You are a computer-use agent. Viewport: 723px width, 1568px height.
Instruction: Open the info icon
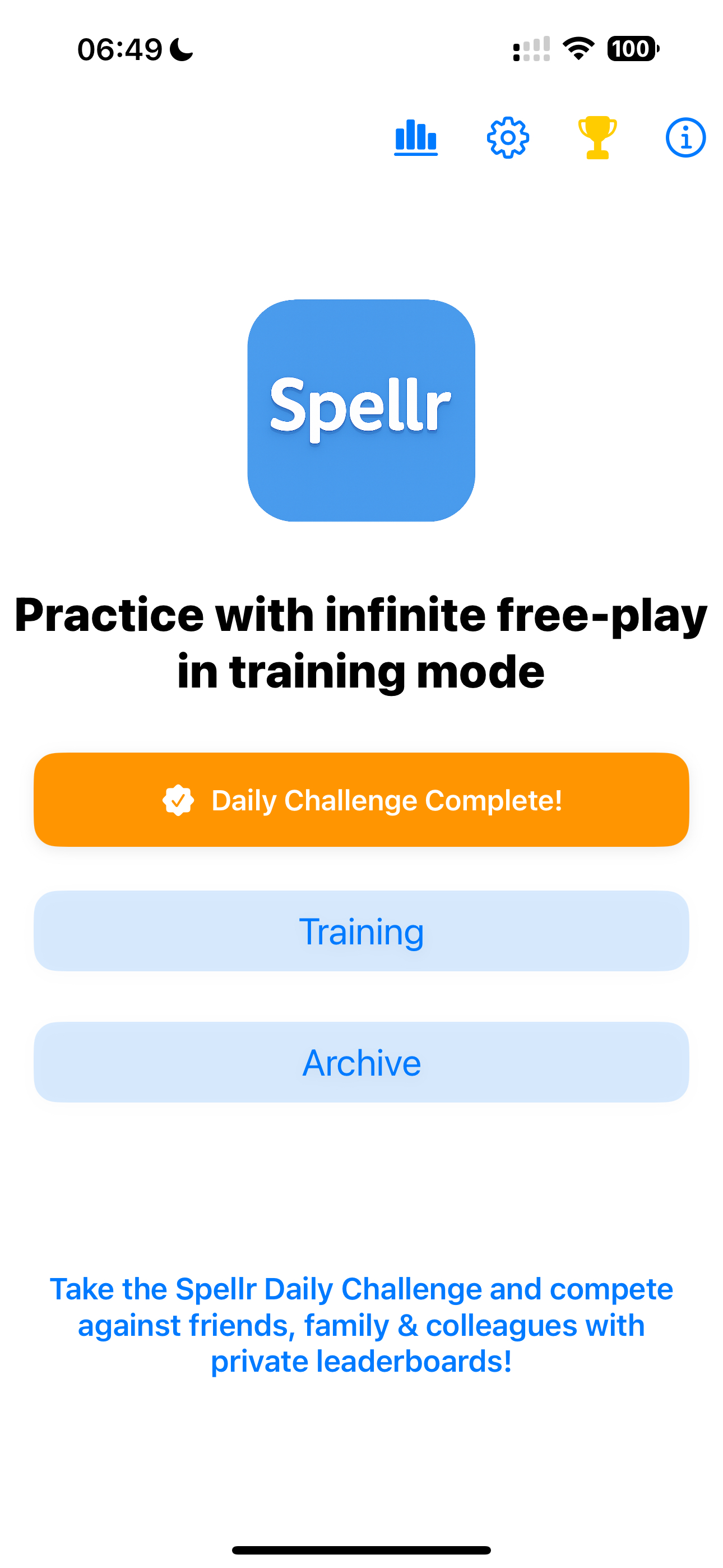[x=685, y=137]
